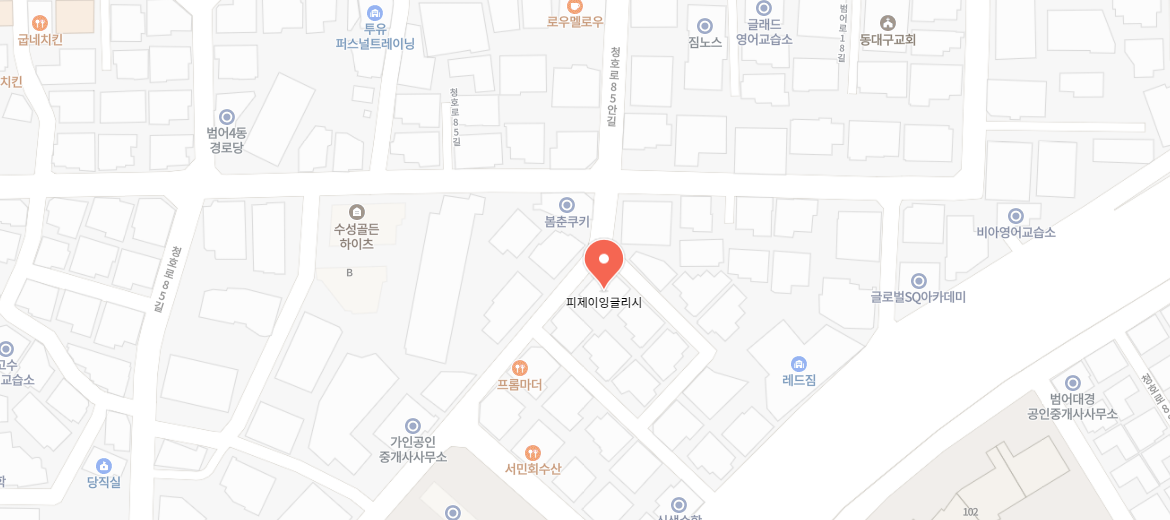Open the 가인공인중개사사무소 marker
This screenshot has width=1170, height=520.
413,426
